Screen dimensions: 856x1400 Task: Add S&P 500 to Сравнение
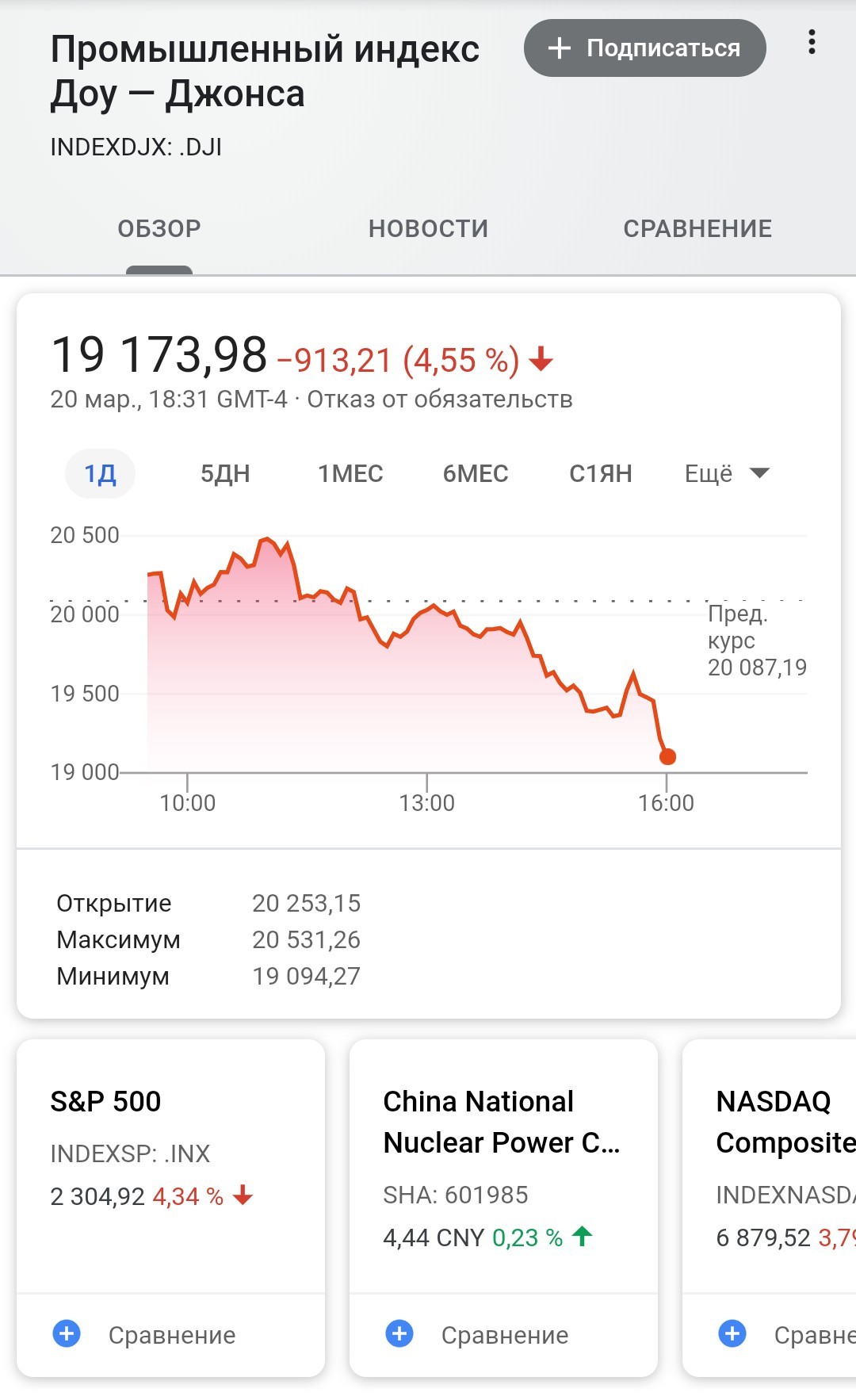171,1335
